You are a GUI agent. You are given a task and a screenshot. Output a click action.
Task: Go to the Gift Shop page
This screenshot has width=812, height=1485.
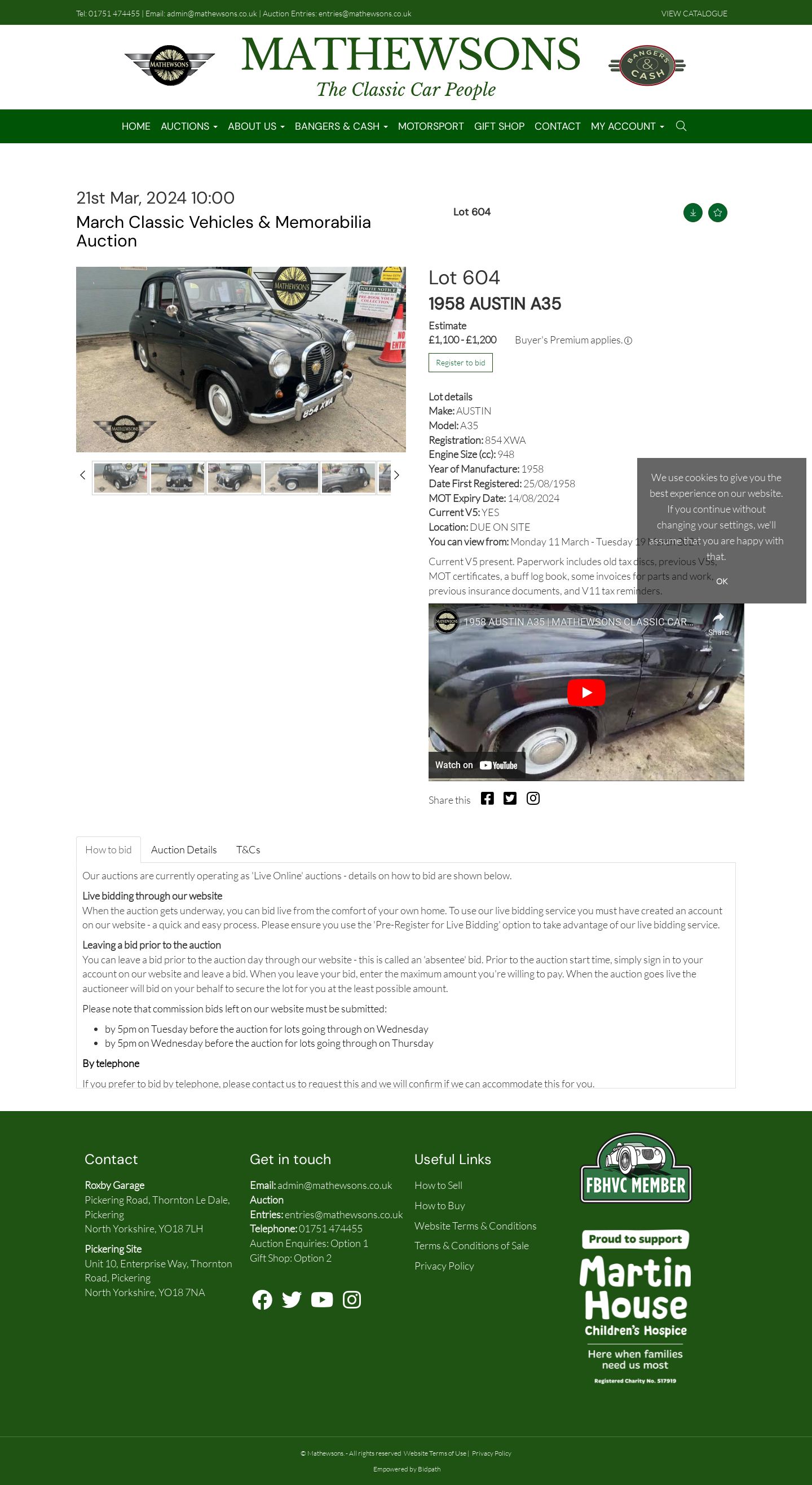click(x=498, y=126)
